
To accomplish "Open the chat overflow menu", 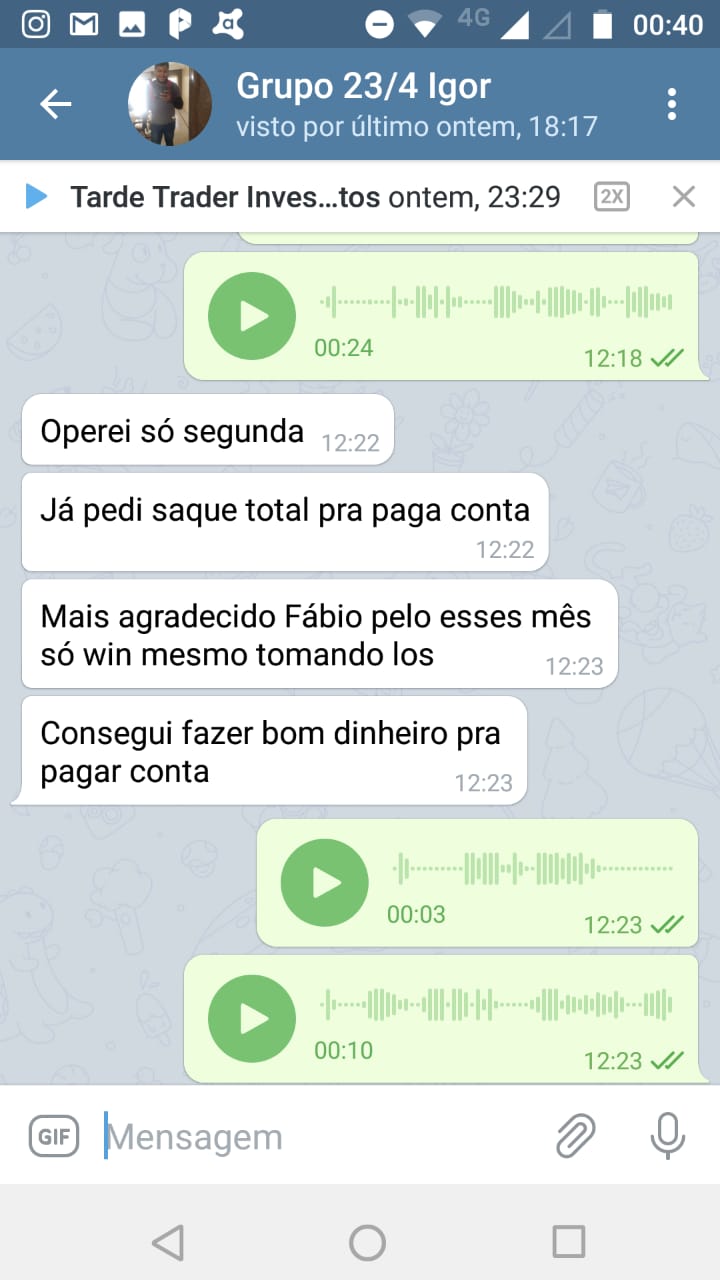I will coord(671,104).
